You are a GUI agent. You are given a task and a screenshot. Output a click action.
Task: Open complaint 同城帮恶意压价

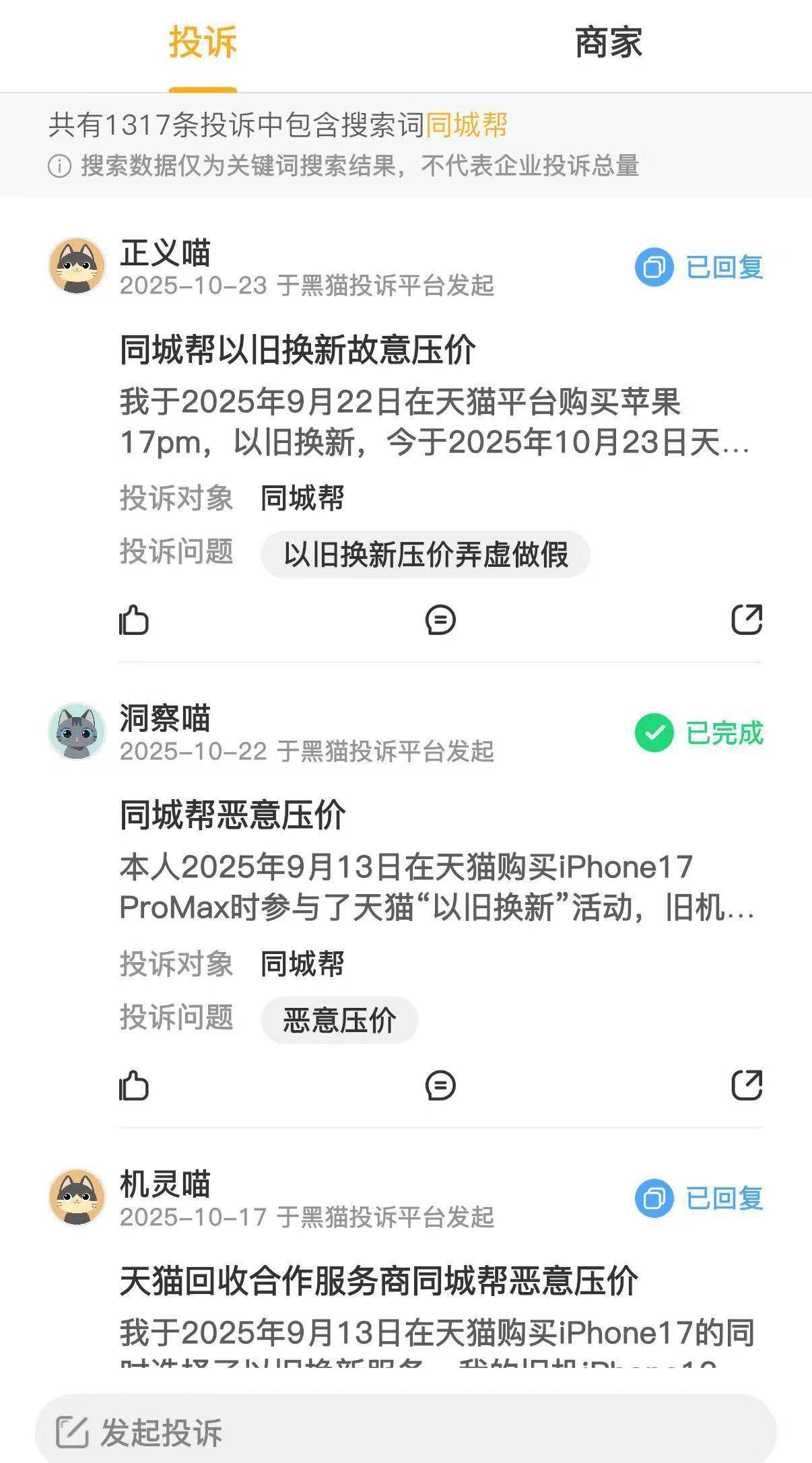click(x=233, y=815)
